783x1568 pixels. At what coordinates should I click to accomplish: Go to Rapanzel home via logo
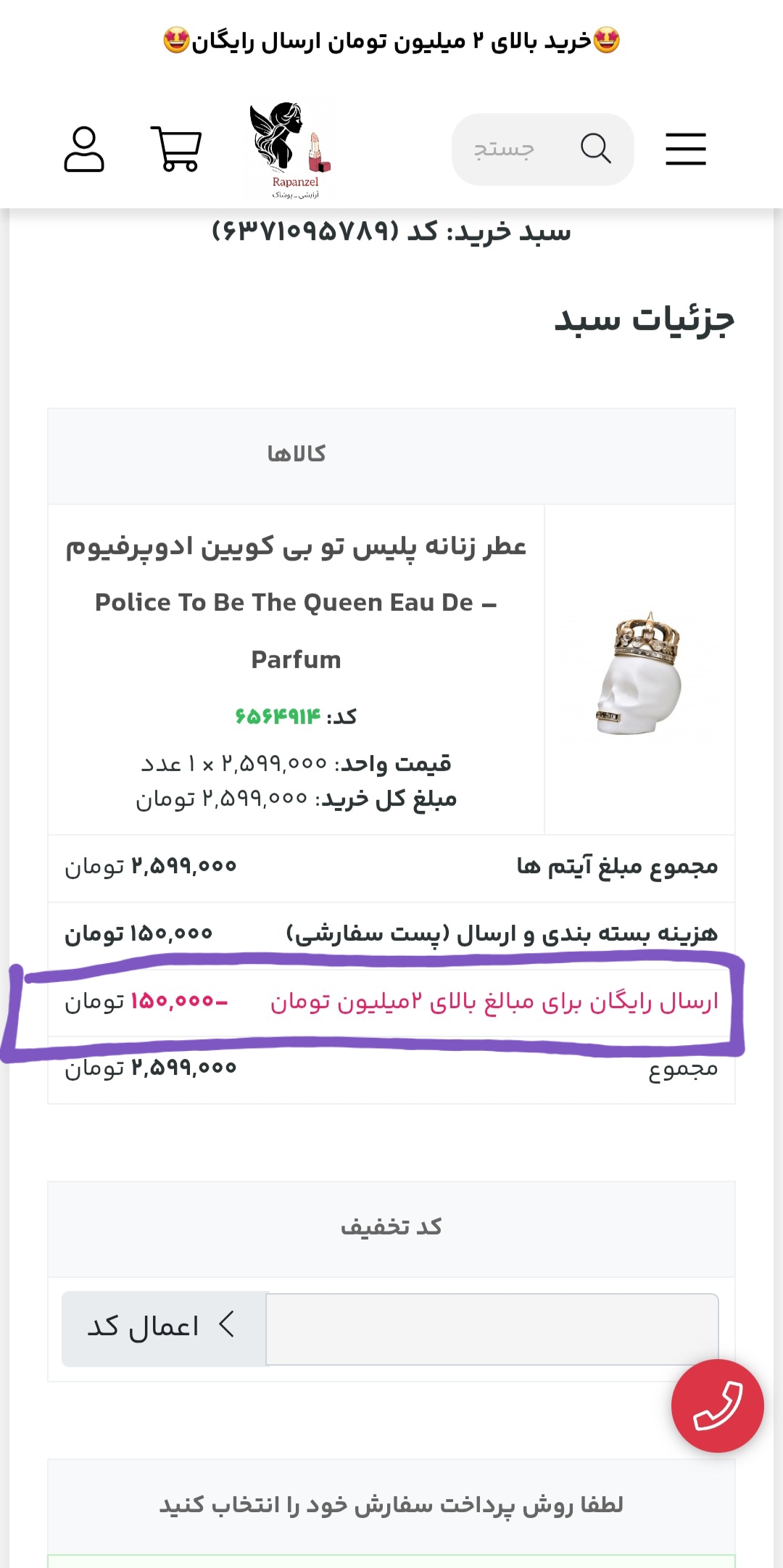[291, 151]
